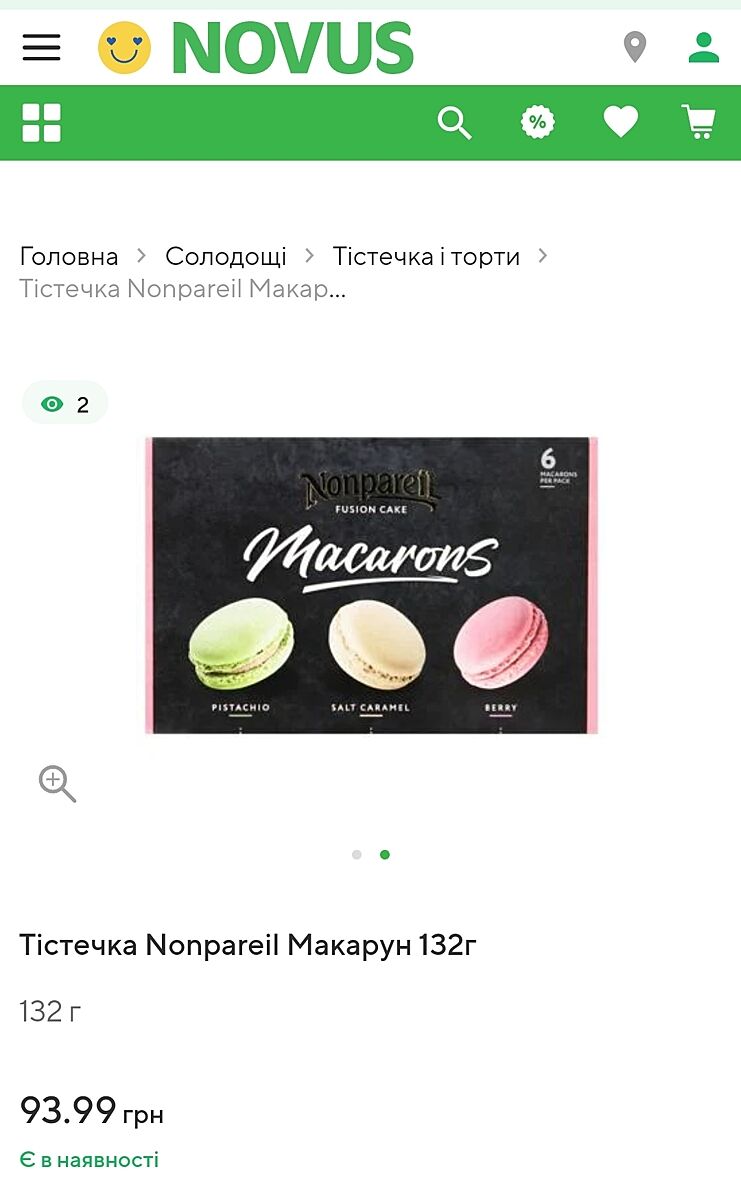This screenshot has height=1200, width=741.
Task: Open favorites heart list
Action: tap(620, 123)
